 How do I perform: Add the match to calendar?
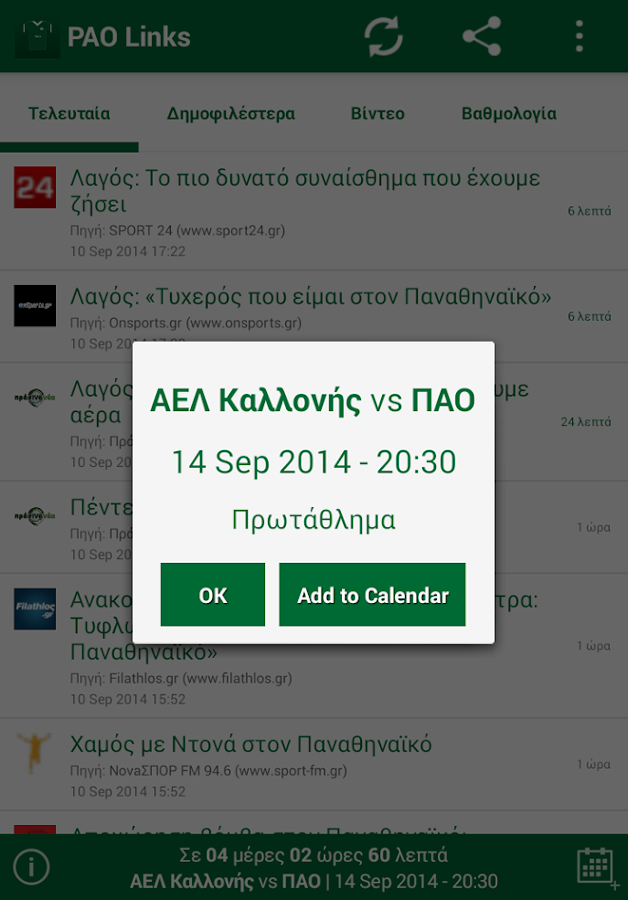[372, 595]
